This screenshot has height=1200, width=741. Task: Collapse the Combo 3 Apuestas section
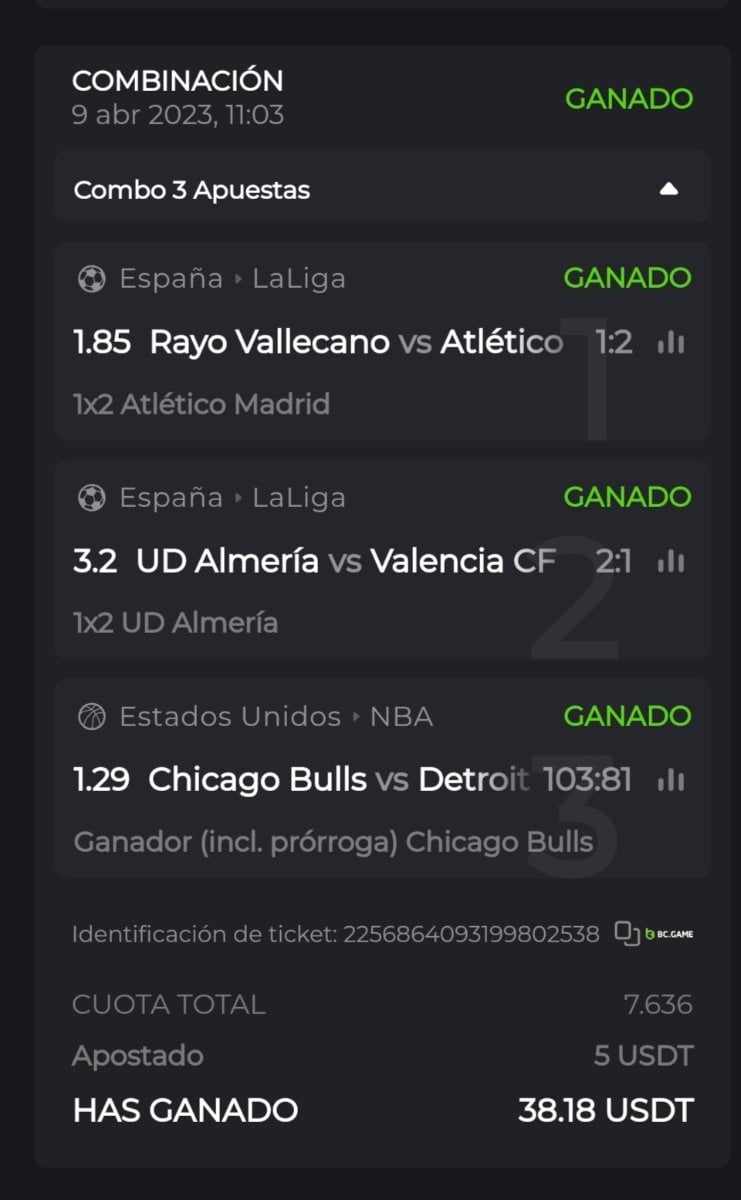click(669, 189)
